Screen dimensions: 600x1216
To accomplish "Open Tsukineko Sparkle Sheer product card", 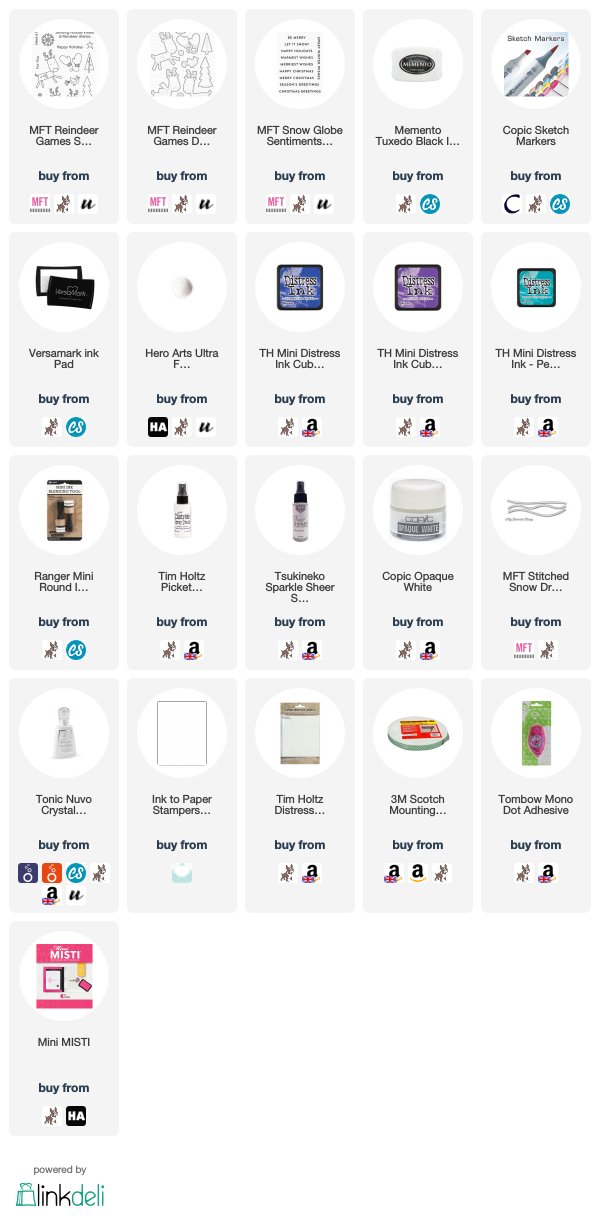I will point(300,563).
